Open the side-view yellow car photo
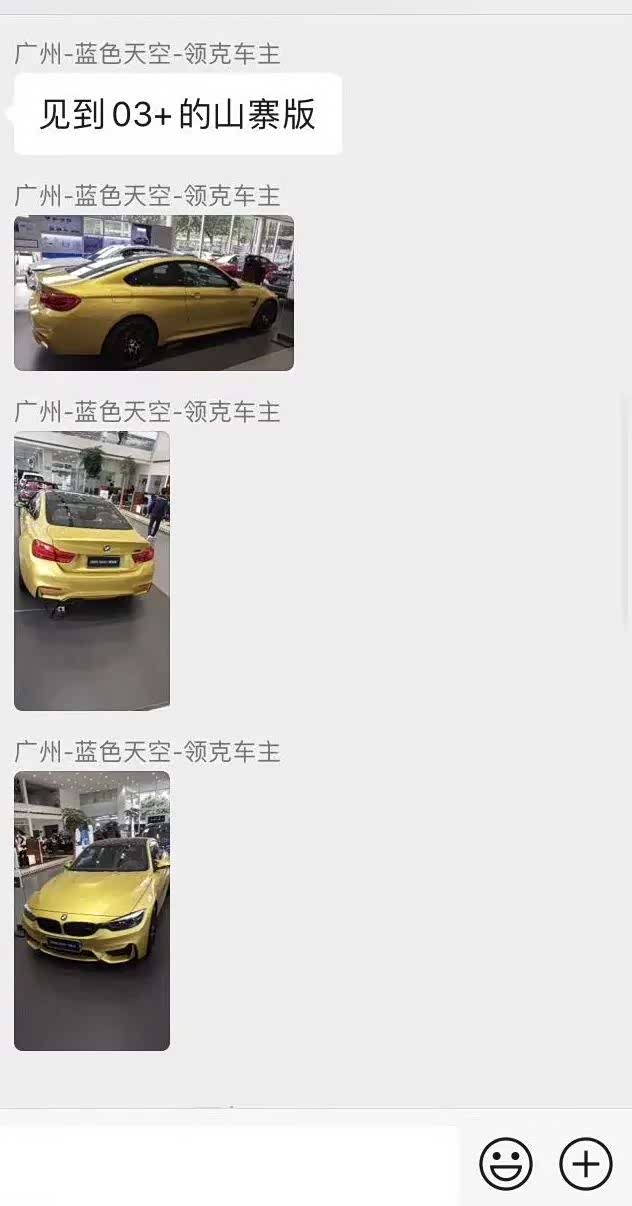Screen dimensions: 632x1206 [154, 293]
